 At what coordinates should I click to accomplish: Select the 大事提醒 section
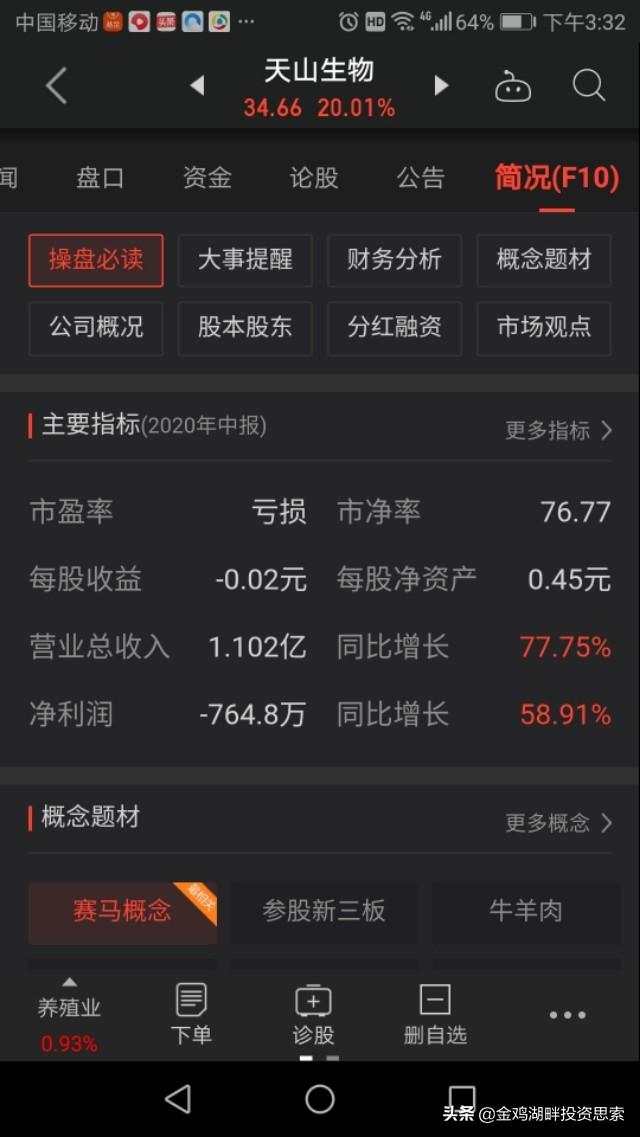[245, 260]
